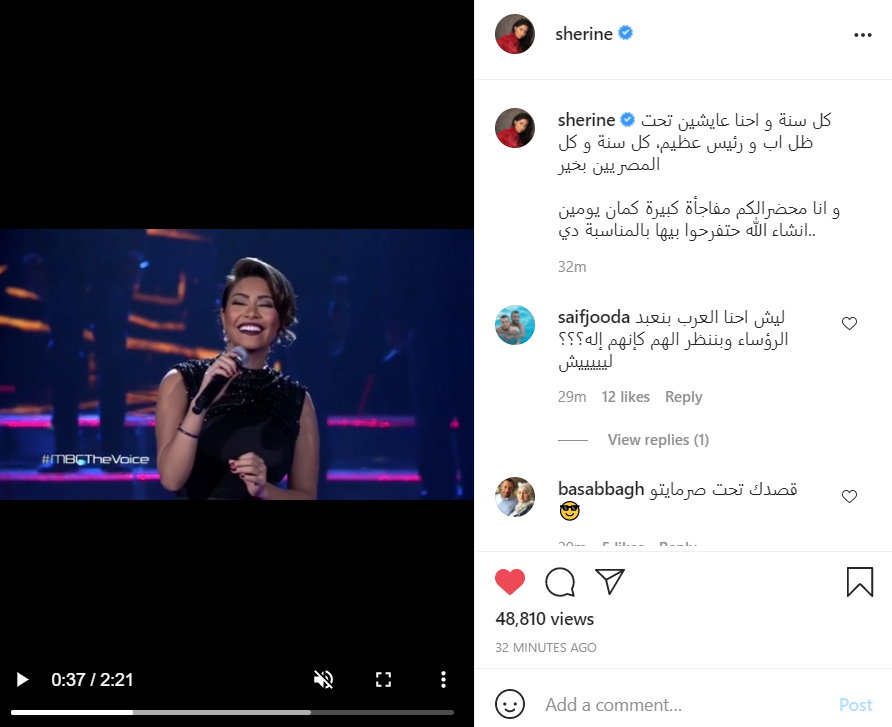Viewport: 892px width, 727px height.
Task: Share post via paper plane icon
Action: pyautogui.click(x=610, y=582)
